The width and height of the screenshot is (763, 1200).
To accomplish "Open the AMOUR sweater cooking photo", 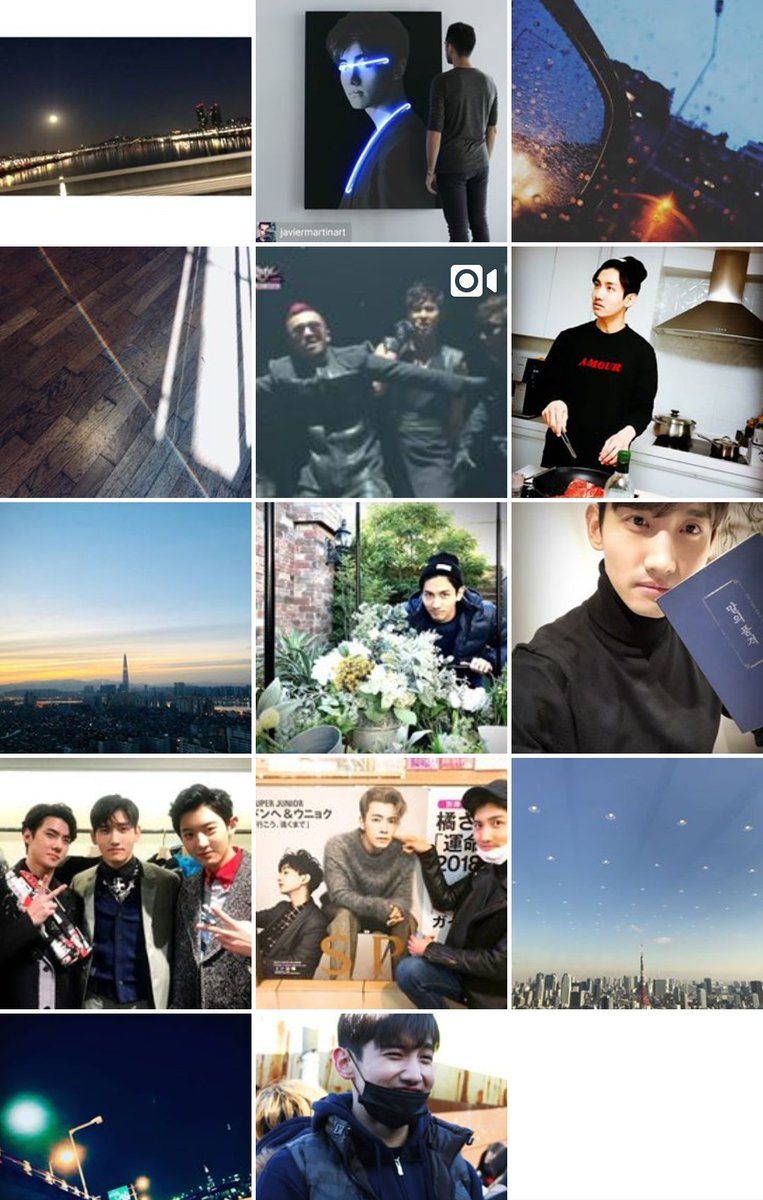I will click(x=637, y=372).
